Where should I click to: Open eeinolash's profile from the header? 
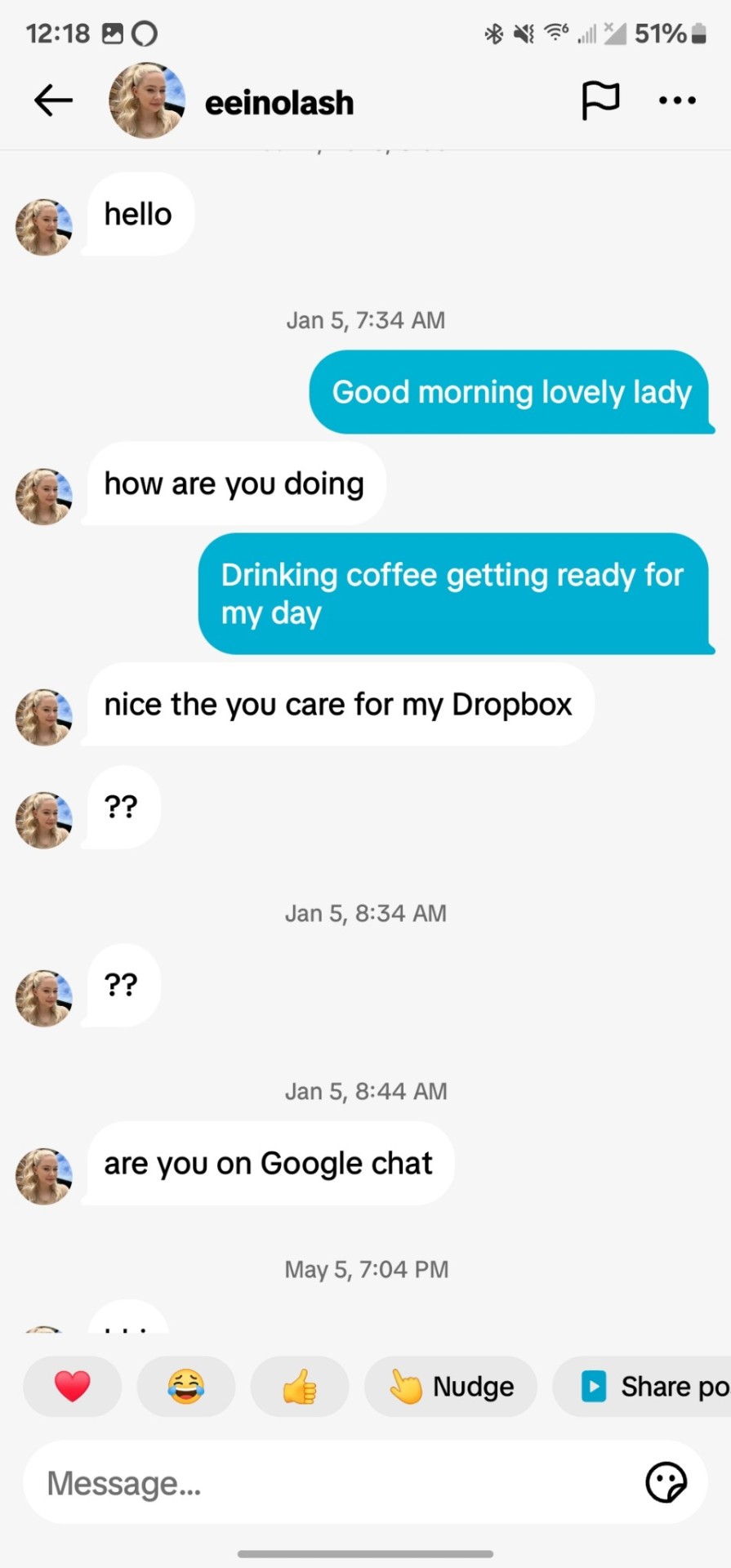click(278, 103)
